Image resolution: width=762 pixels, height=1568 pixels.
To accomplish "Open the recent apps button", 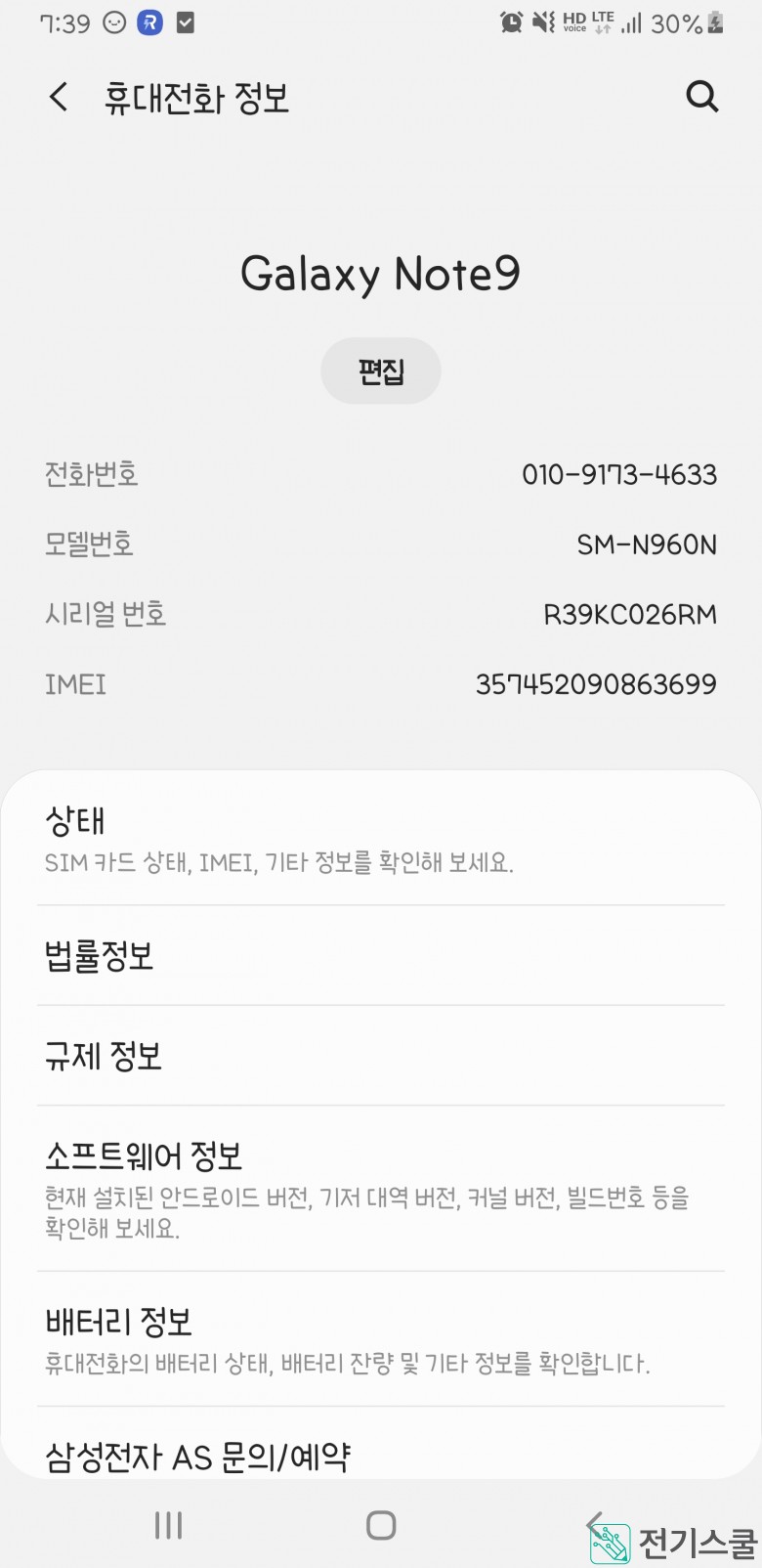I will (x=168, y=1525).
